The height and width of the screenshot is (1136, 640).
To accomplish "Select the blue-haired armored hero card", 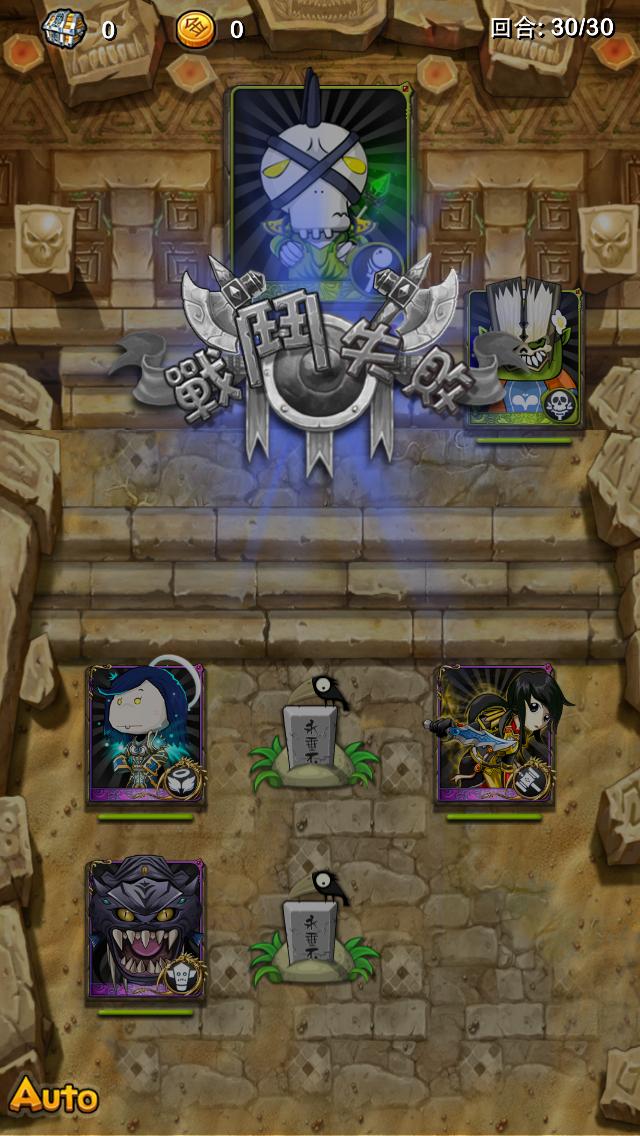I will (x=146, y=735).
